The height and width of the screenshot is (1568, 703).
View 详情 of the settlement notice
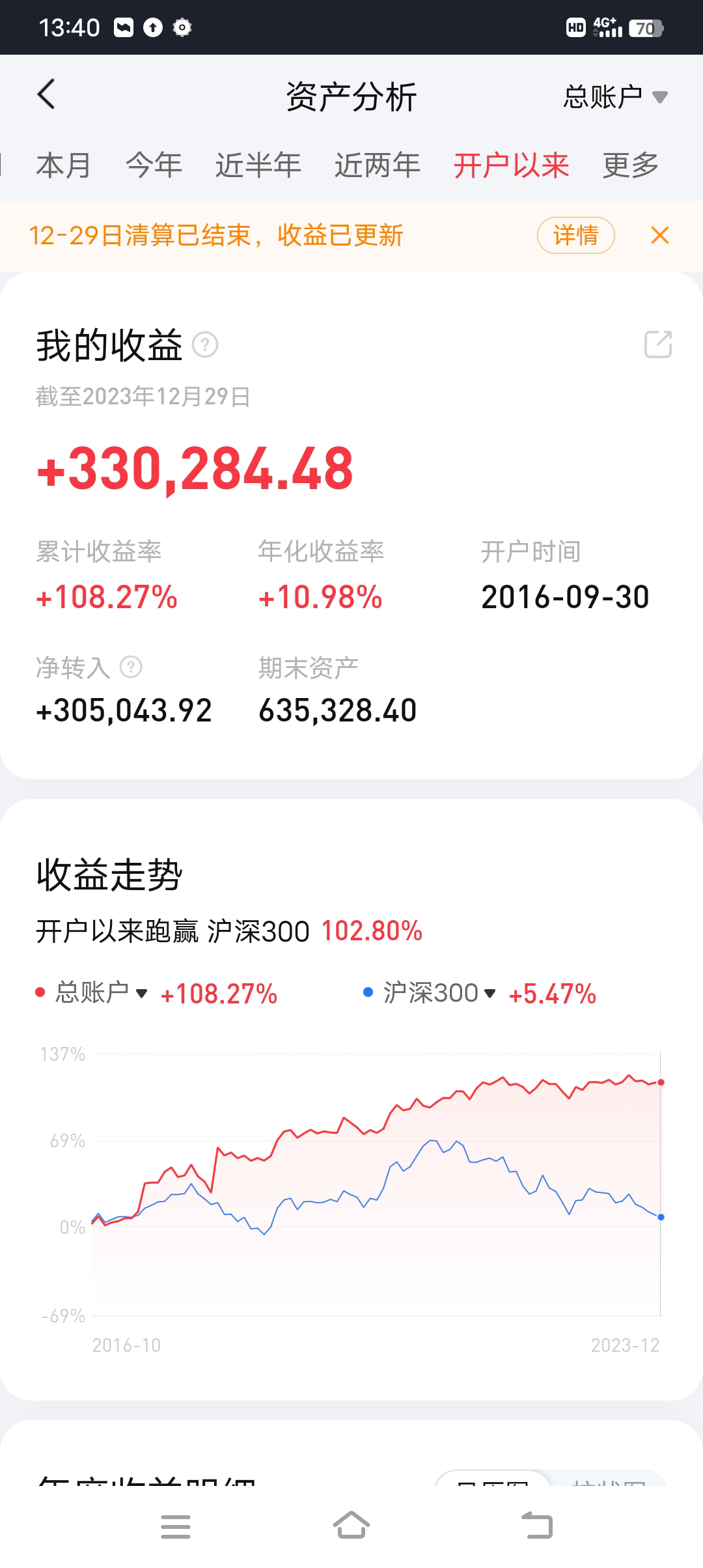point(575,235)
